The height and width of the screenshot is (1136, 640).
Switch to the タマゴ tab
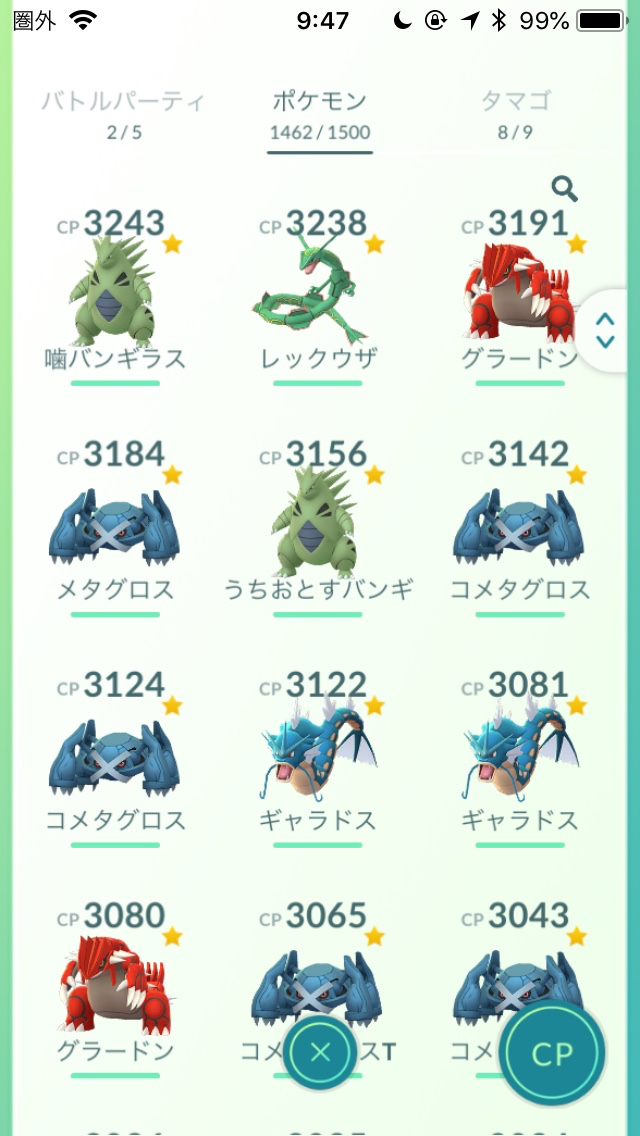pyautogui.click(x=515, y=114)
